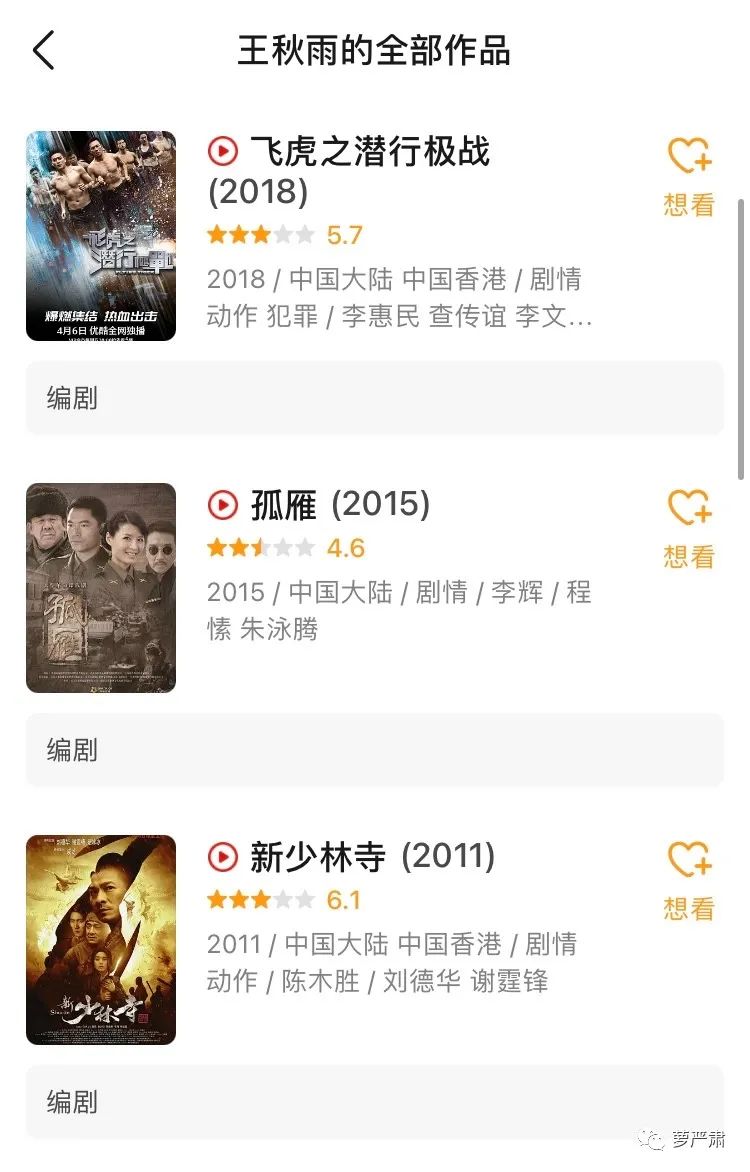Screen dimensions: 750x1172
Task: Open 孤雁 (2015) movie details
Action: coord(340,505)
